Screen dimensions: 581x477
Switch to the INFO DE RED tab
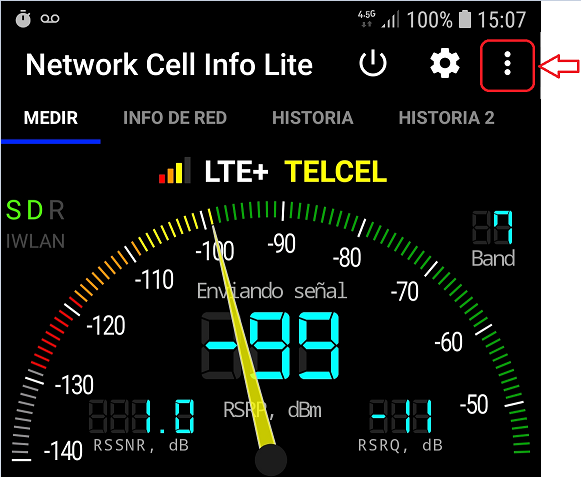tap(175, 118)
